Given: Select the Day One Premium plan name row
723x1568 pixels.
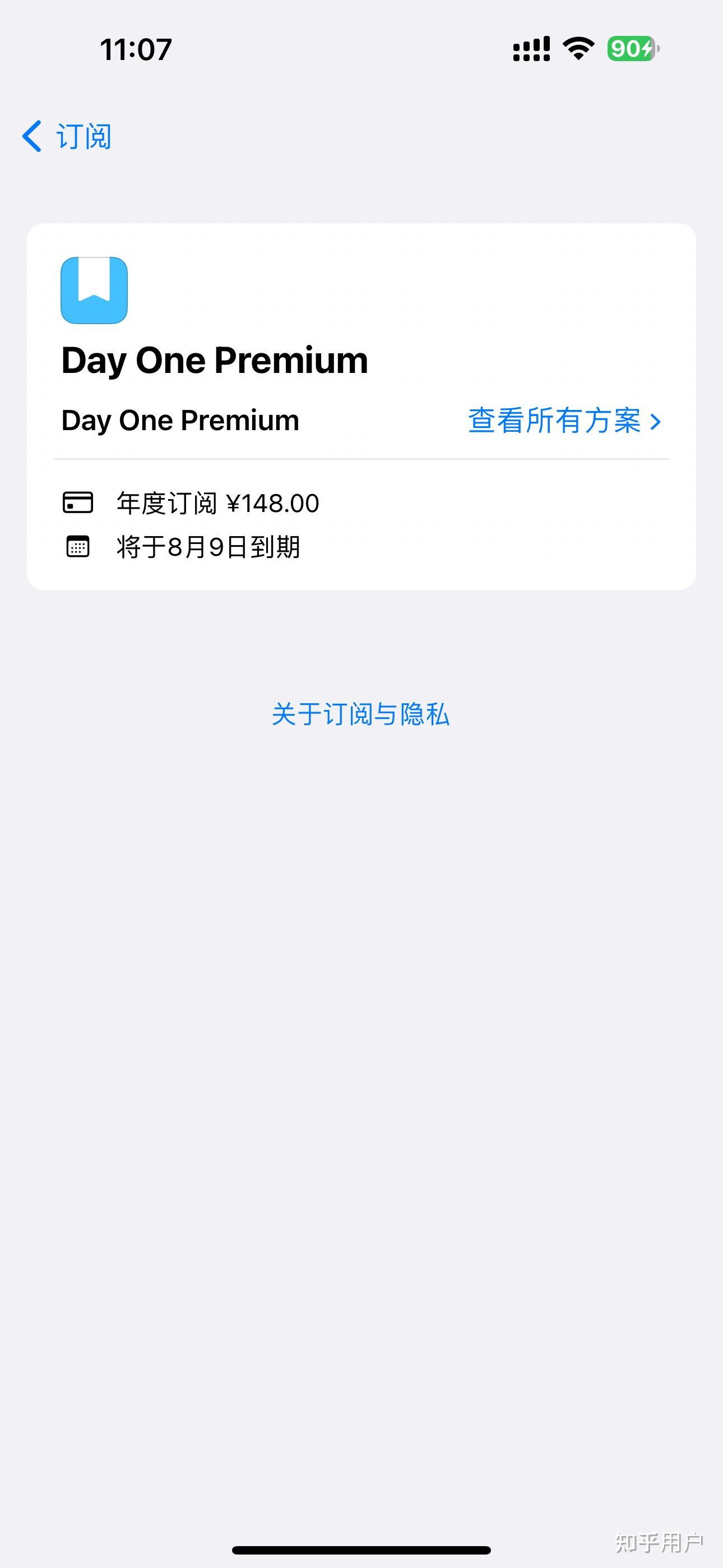Looking at the screenshot, I should coord(180,420).
